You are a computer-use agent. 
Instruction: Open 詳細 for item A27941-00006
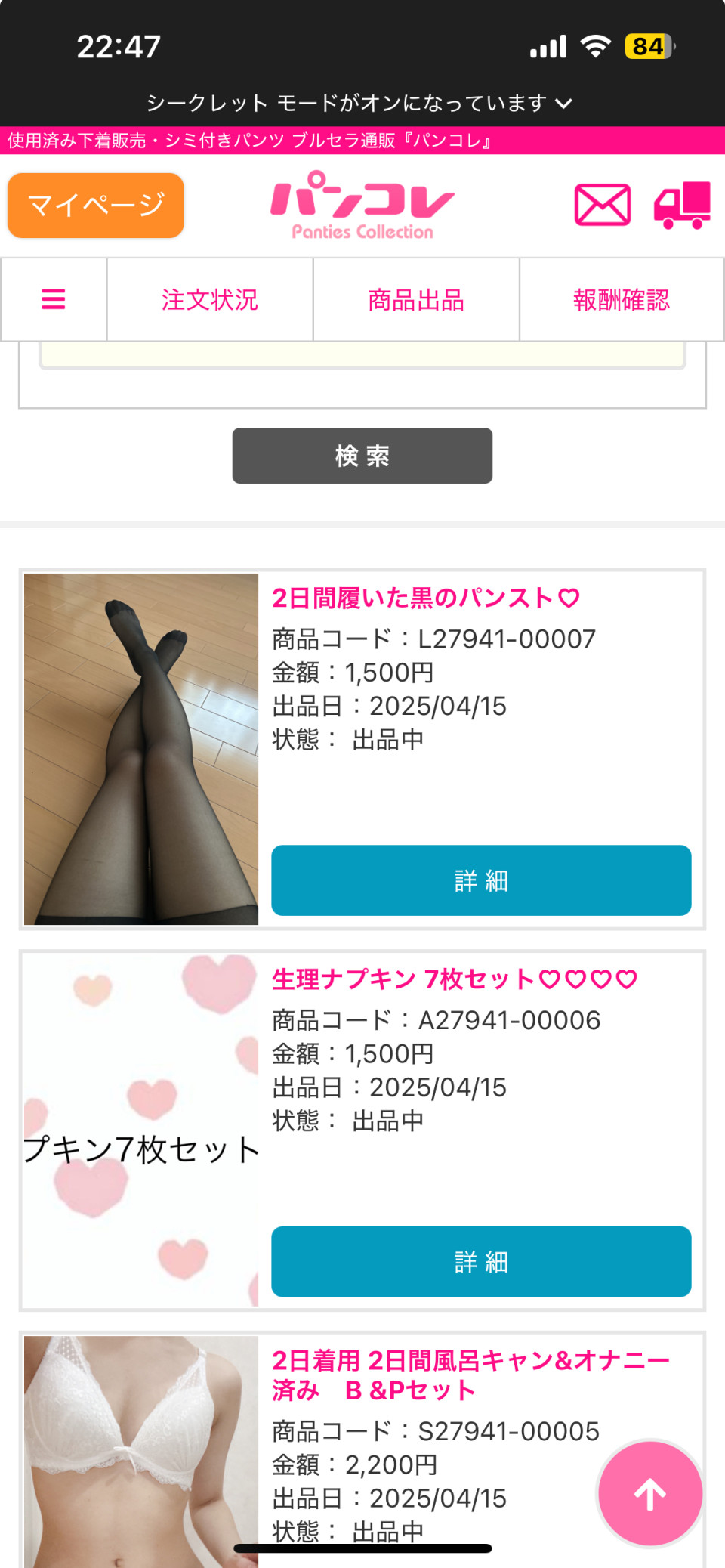[x=481, y=1261]
